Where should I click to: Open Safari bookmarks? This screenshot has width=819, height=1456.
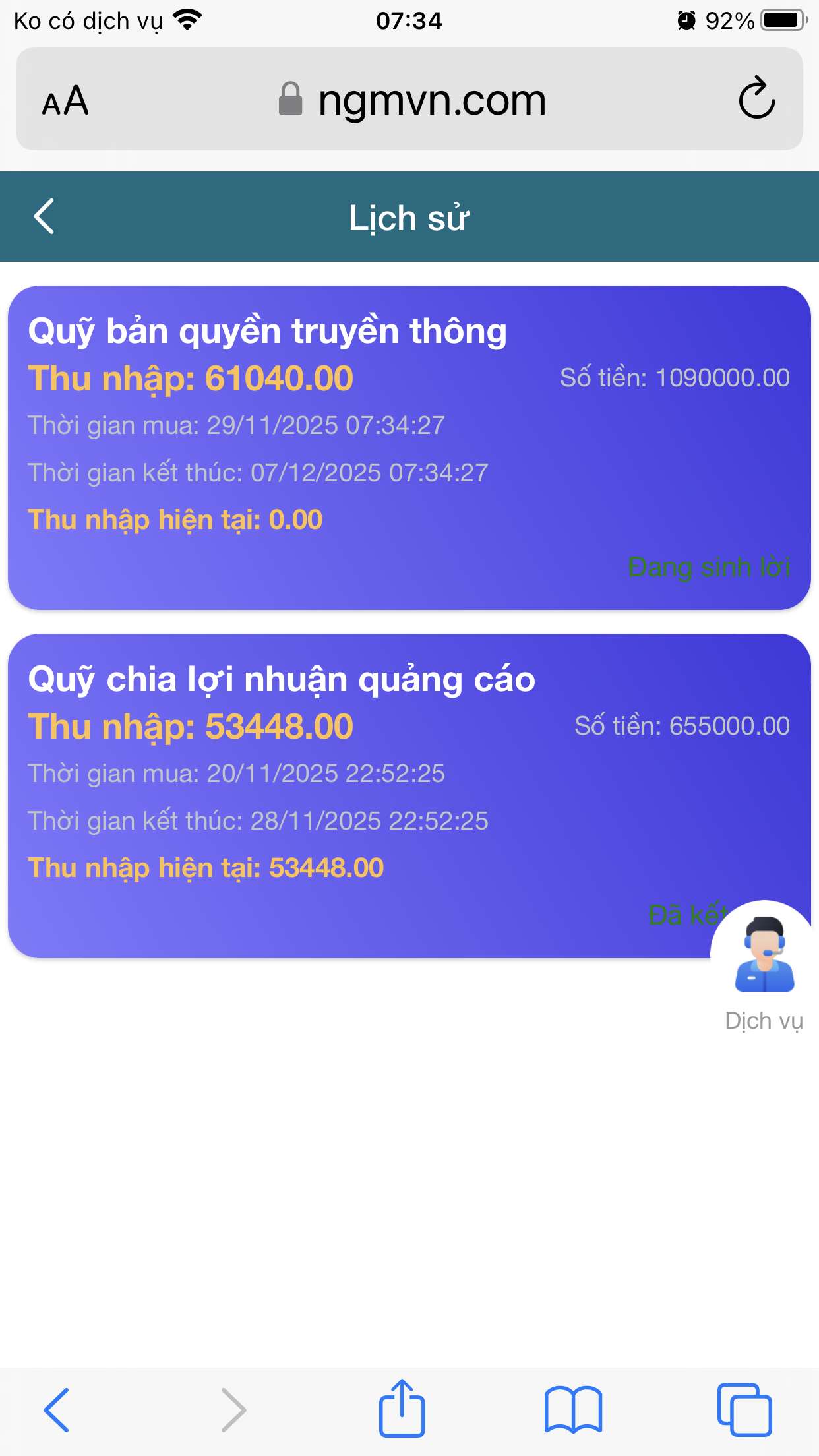click(573, 1410)
